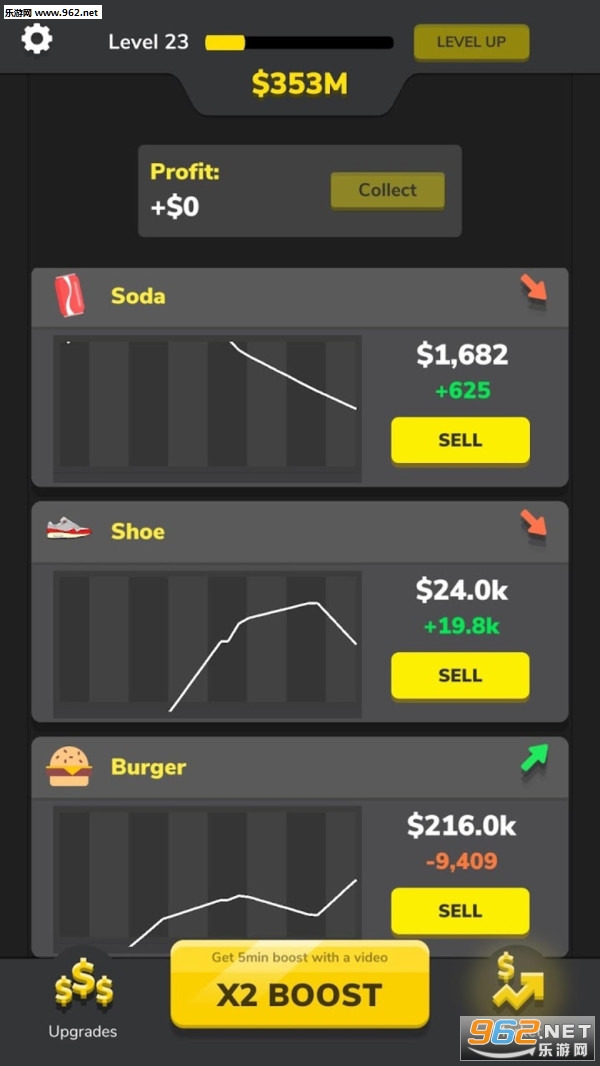Switch to the stock market tab

(520, 984)
